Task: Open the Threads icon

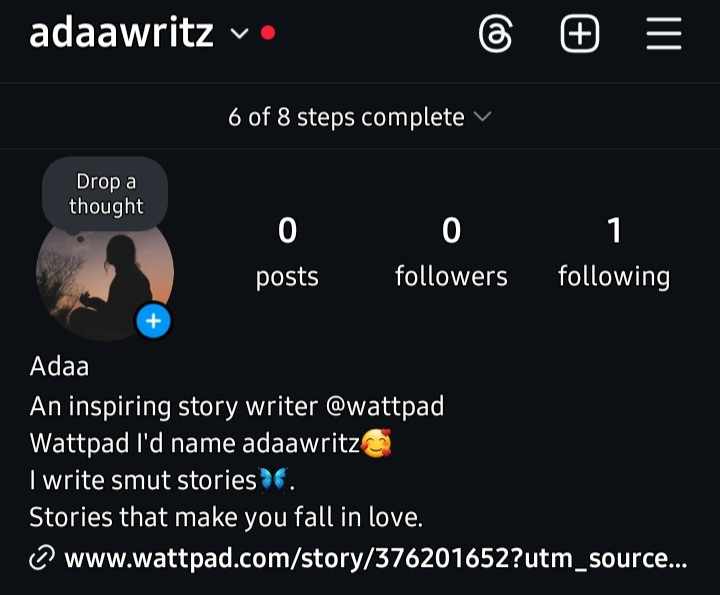Action: click(496, 35)
